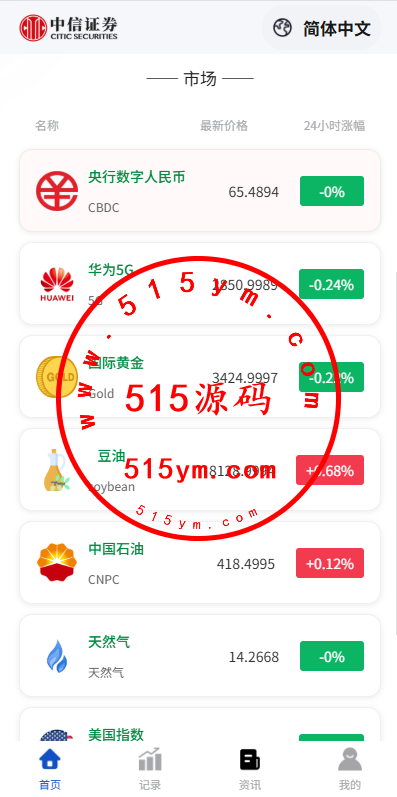
Task: Go to the 首页 home tab
Action: click(x=50, y=769)
